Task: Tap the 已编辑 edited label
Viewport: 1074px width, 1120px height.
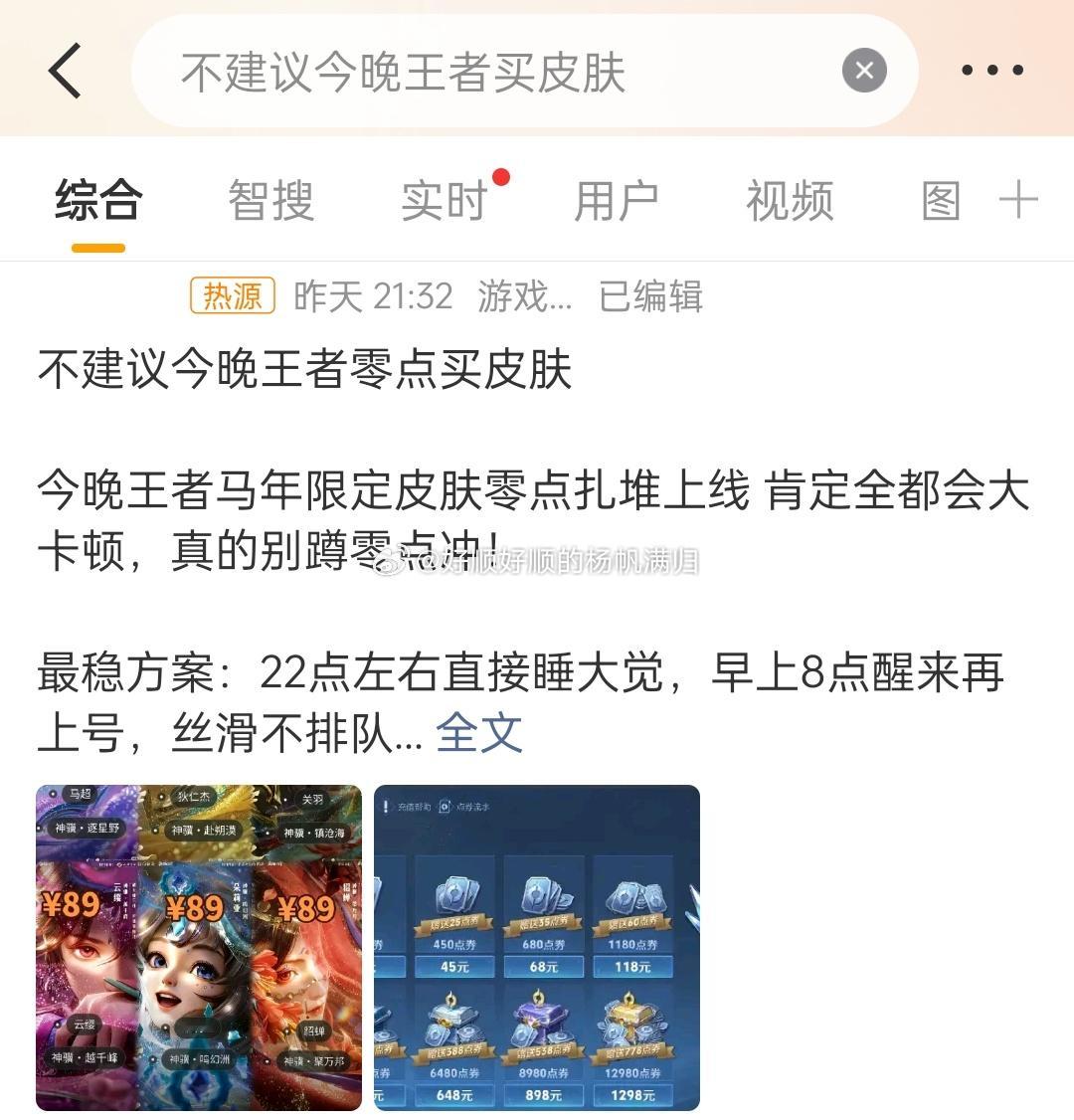Action: 651,296
